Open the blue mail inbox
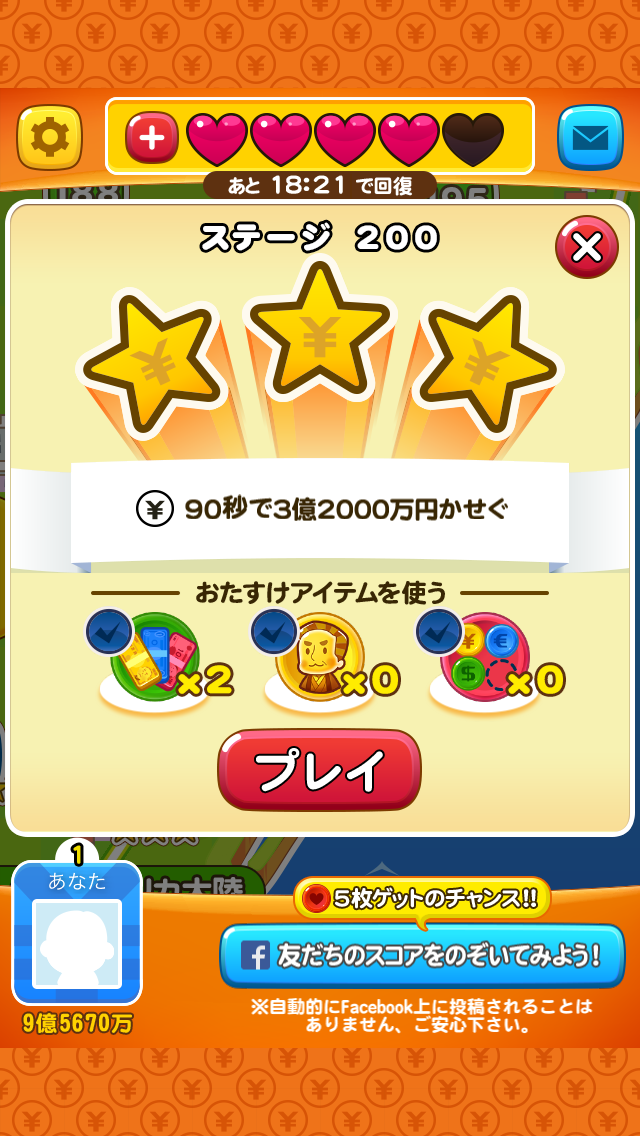The height and width of the screenshot is (1136, 640). point(589,137)
